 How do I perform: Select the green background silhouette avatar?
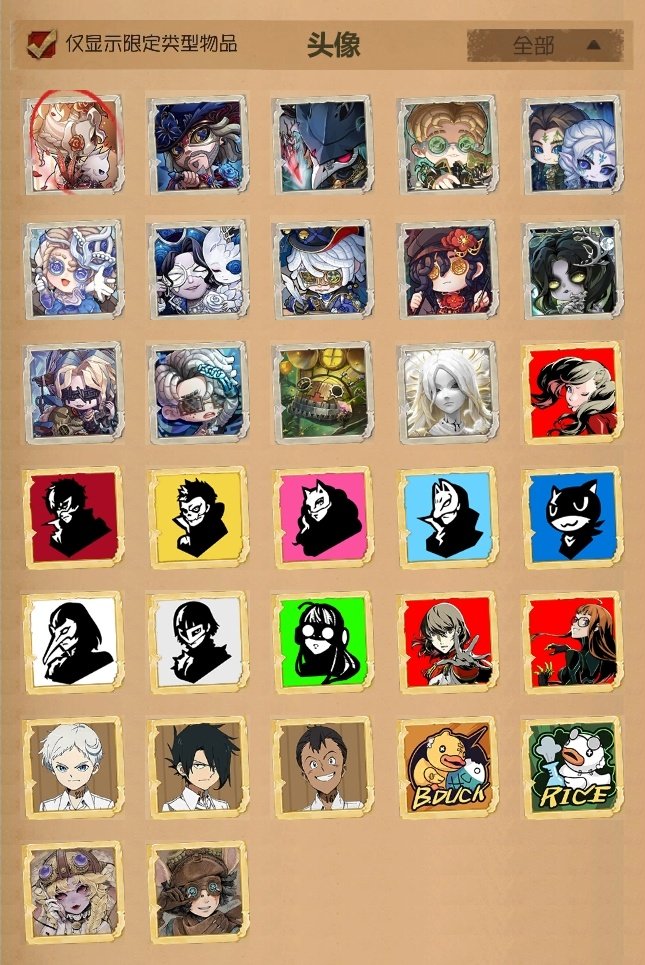pos(322,642)
